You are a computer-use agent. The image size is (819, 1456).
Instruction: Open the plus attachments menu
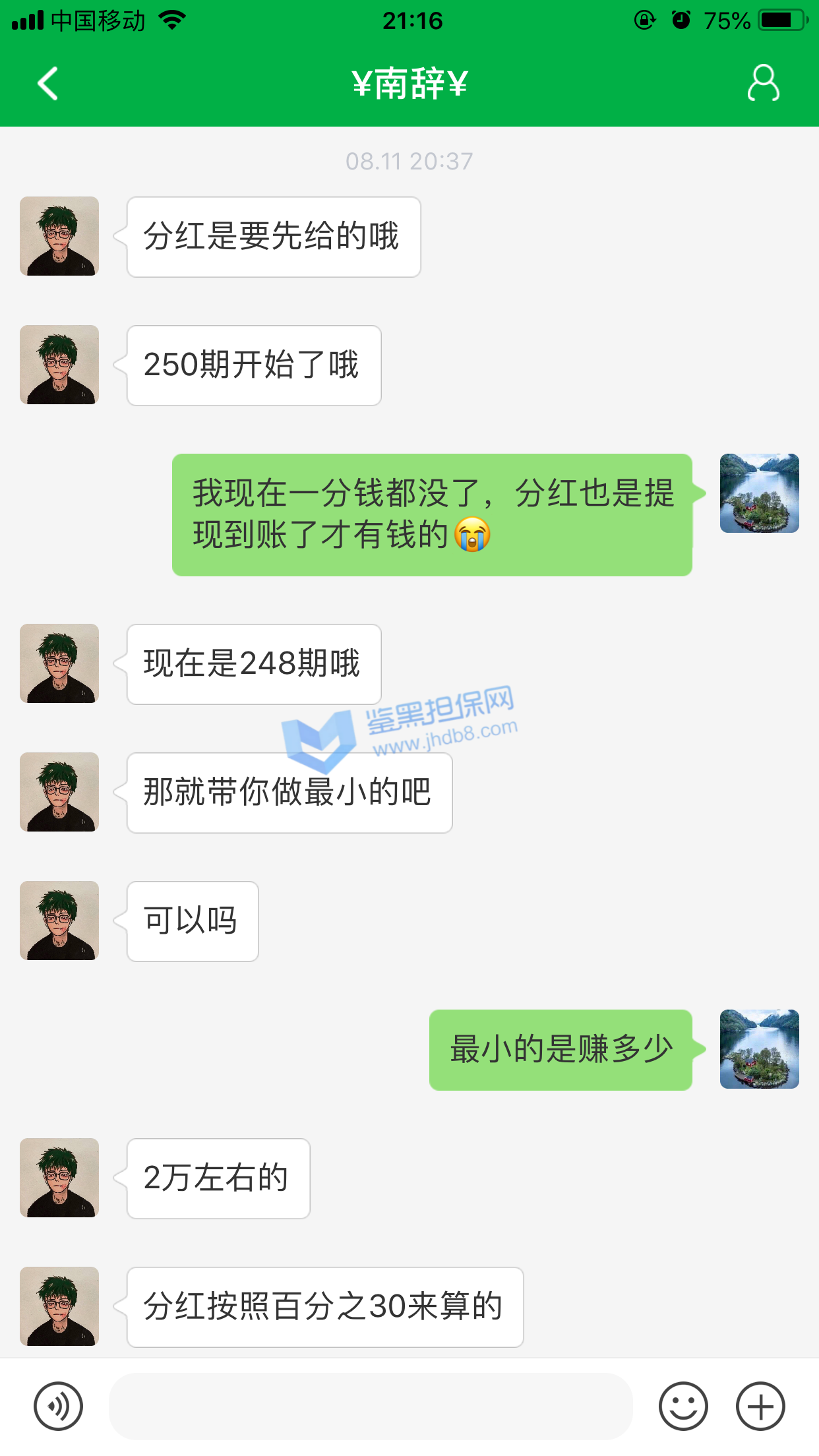[x=760, y=1406]
